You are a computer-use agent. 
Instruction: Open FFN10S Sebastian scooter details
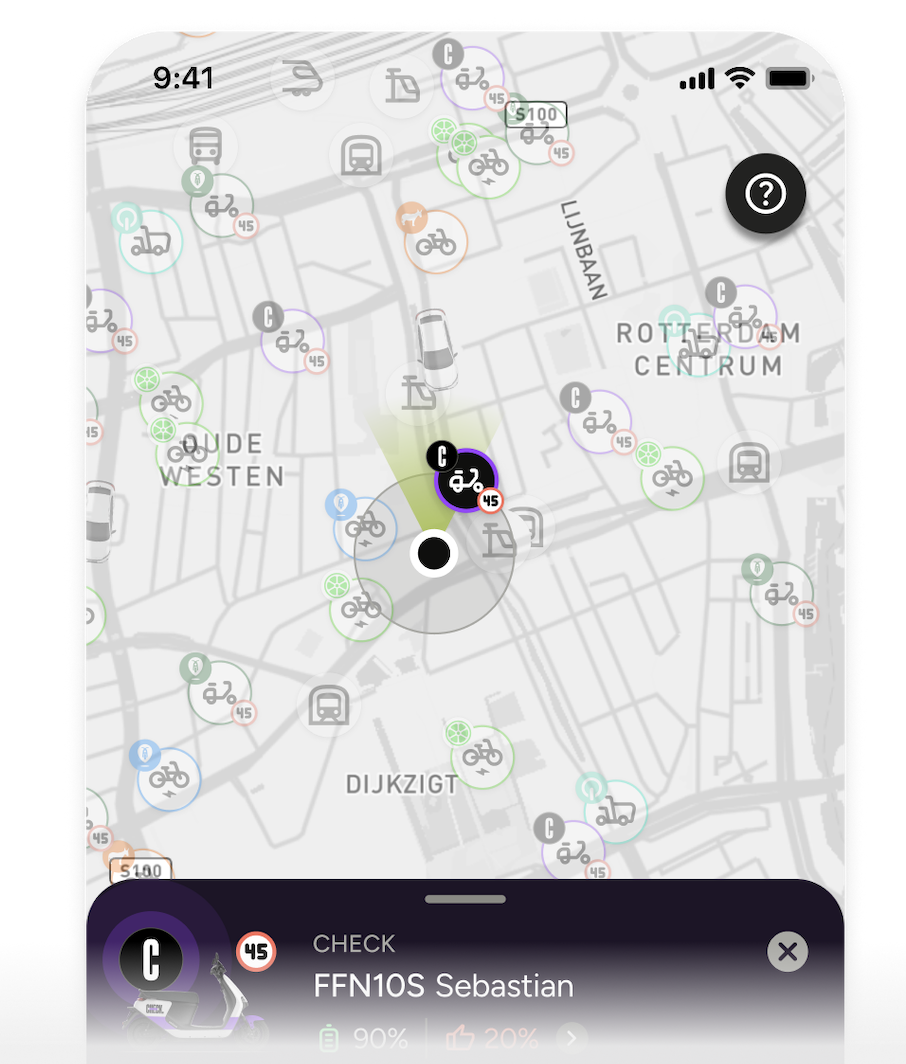tap(443, 986)
